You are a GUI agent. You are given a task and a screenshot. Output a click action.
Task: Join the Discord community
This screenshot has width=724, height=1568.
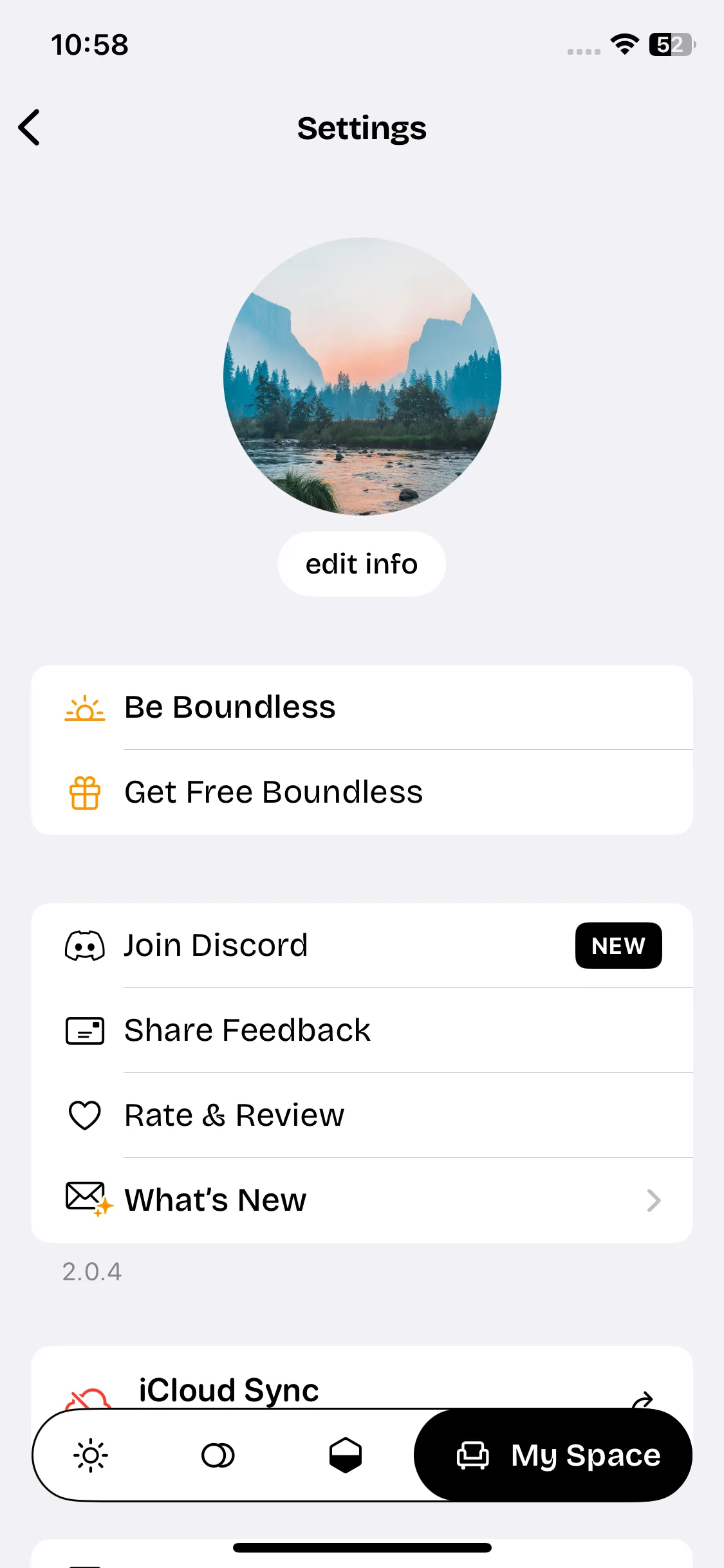[x=362, y=946]
